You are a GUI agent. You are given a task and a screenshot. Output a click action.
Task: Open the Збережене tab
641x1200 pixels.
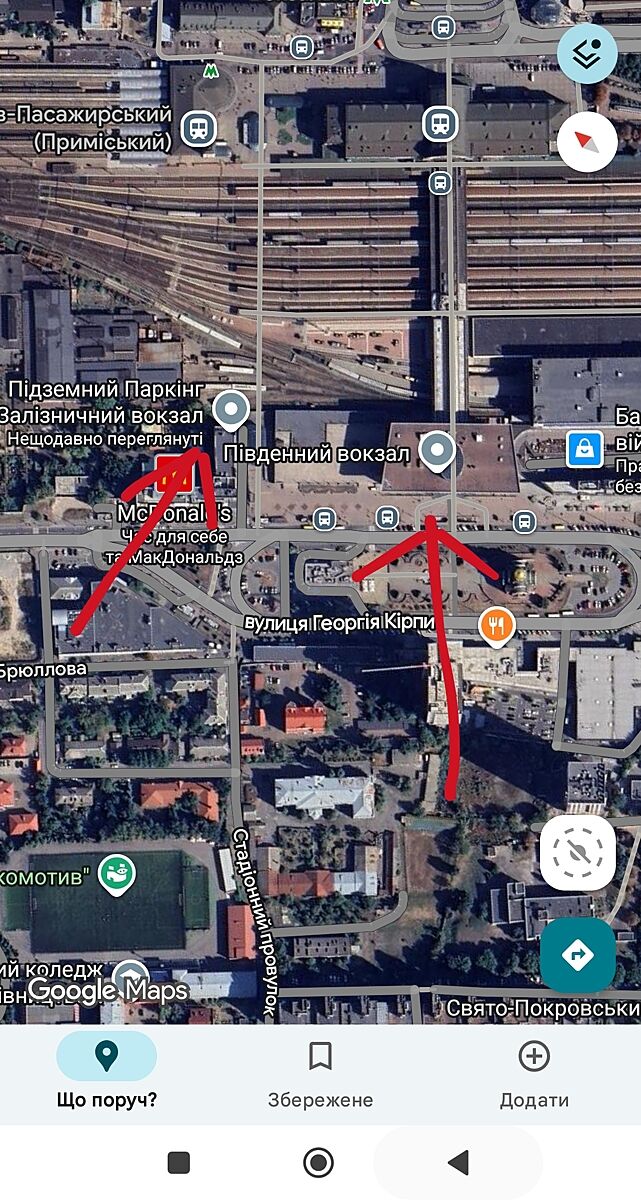pyautogui.click(x=320, y=1071)
